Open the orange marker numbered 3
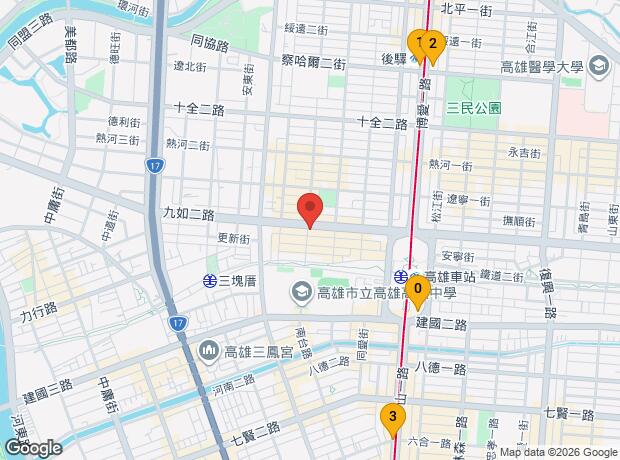Image resolution: width=620 pixels, height=460 pixels. pos(393,417)
